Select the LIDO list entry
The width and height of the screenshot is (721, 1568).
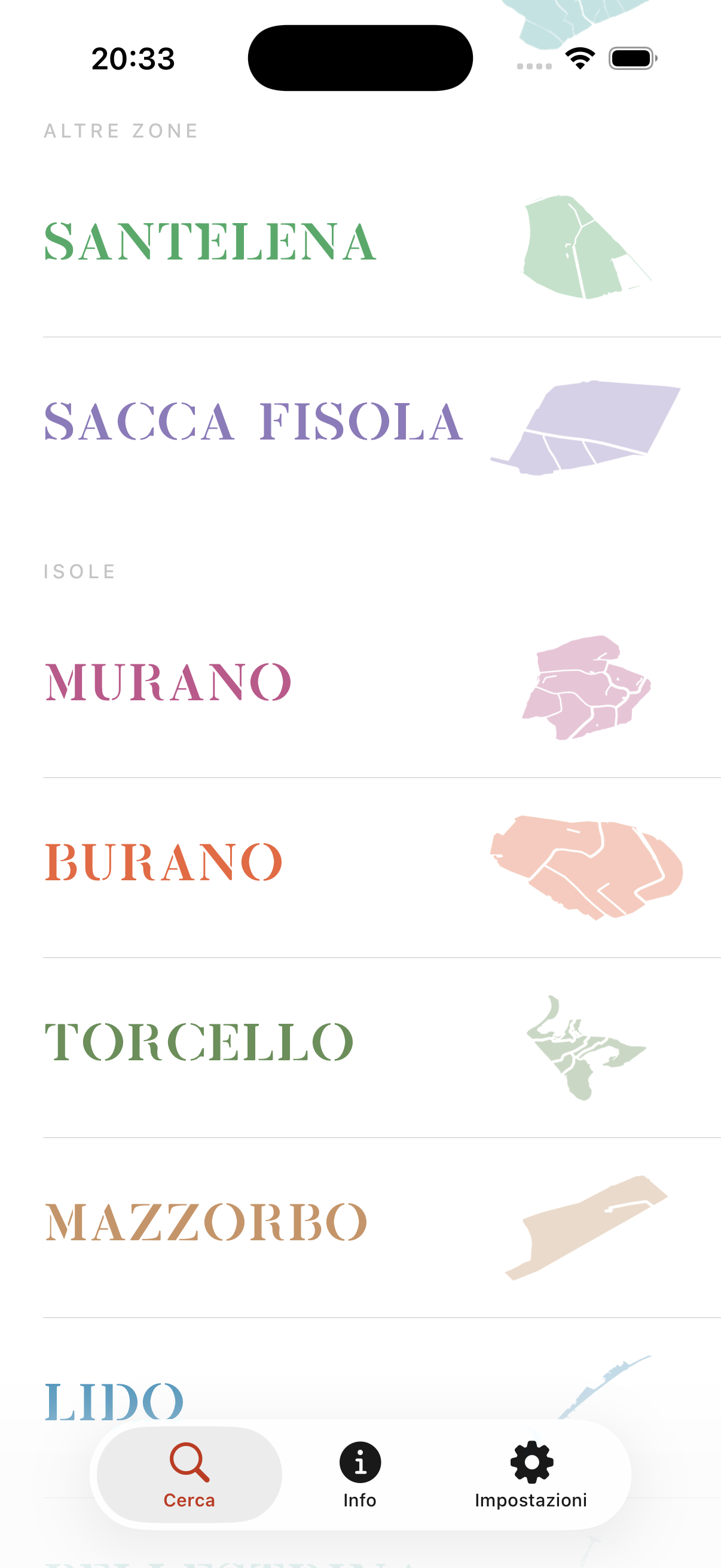pos(115,1400)
